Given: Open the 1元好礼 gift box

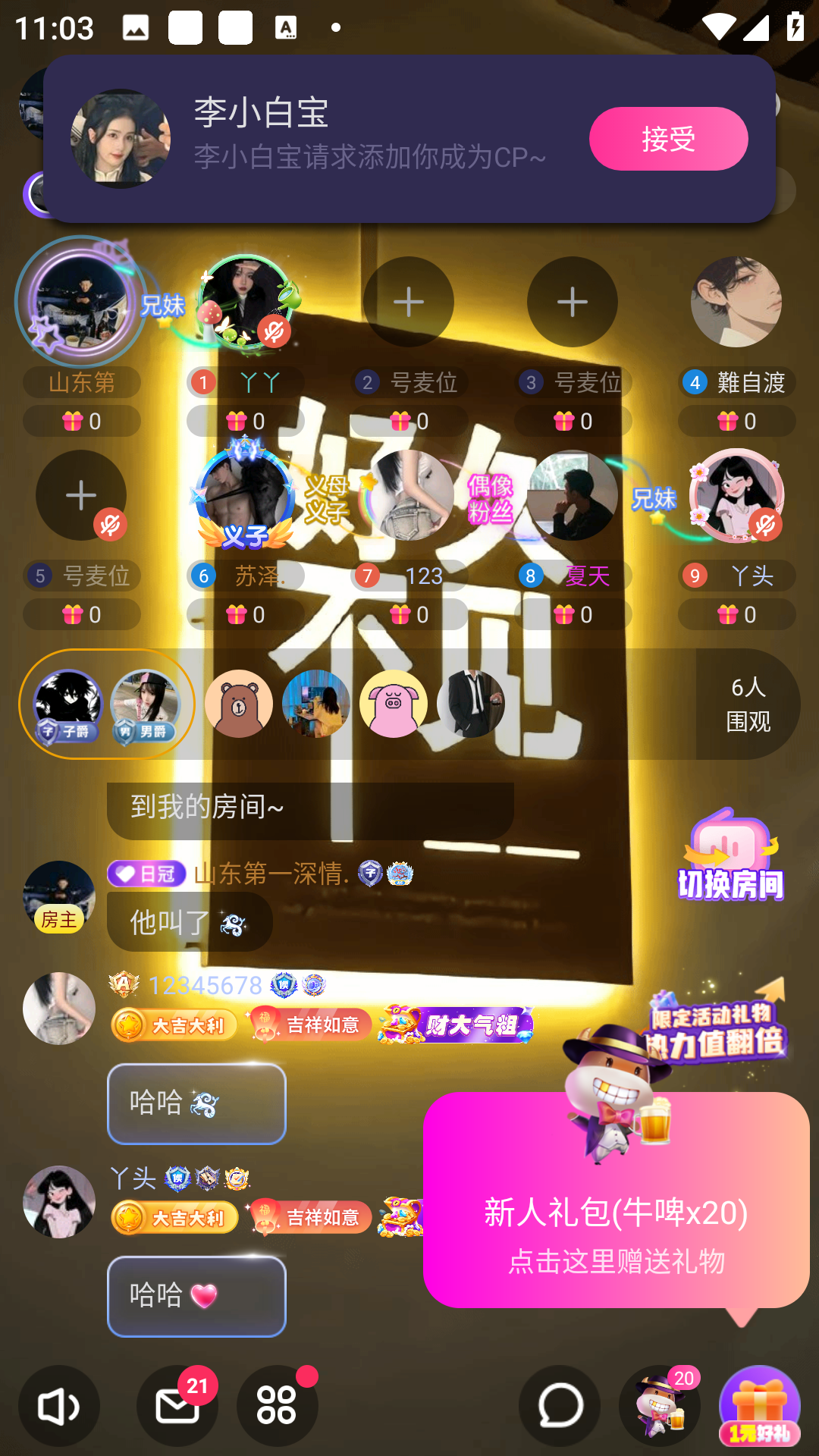Looking at the screenshot, I should point(760,1407).
